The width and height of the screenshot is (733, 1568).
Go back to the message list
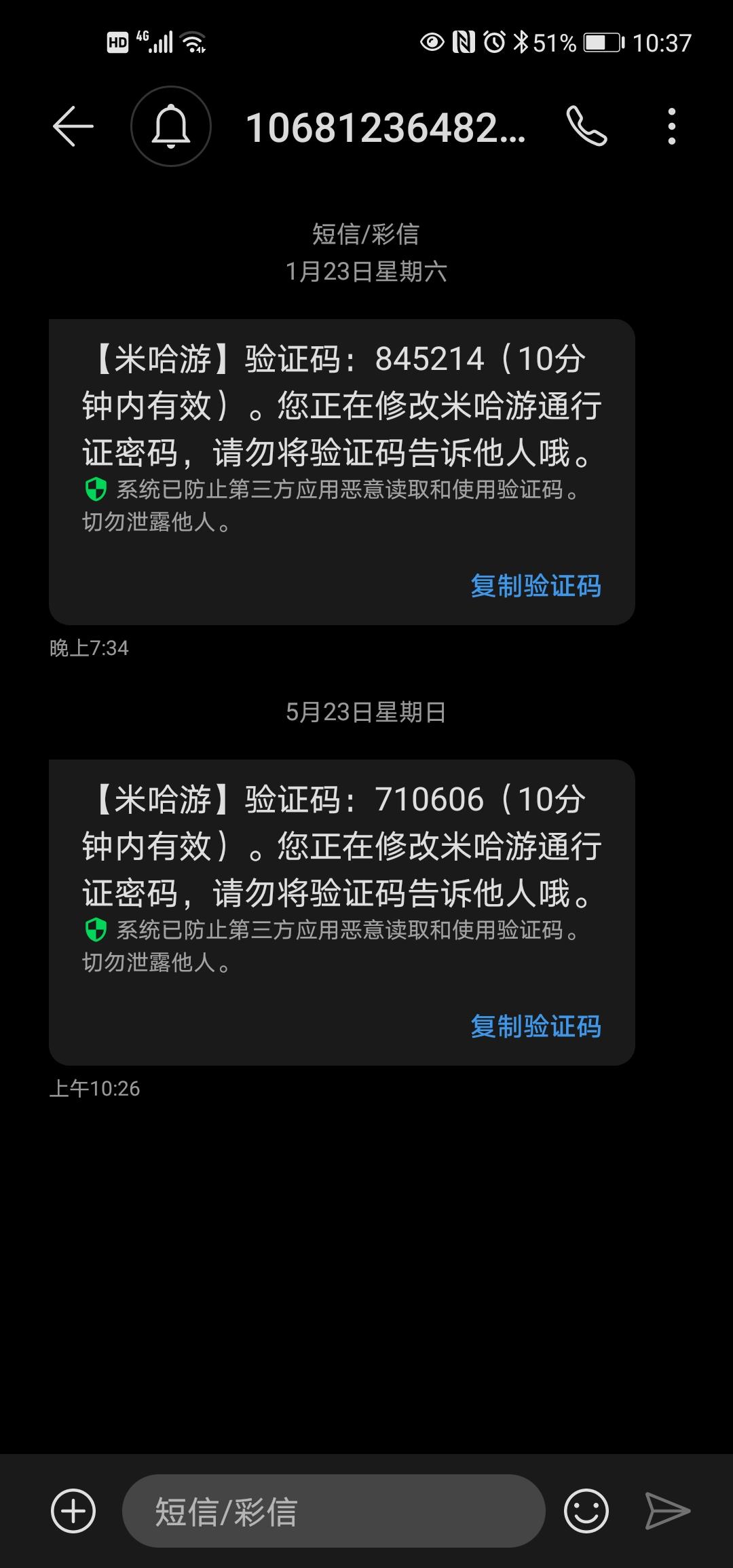tap(73, 126)
